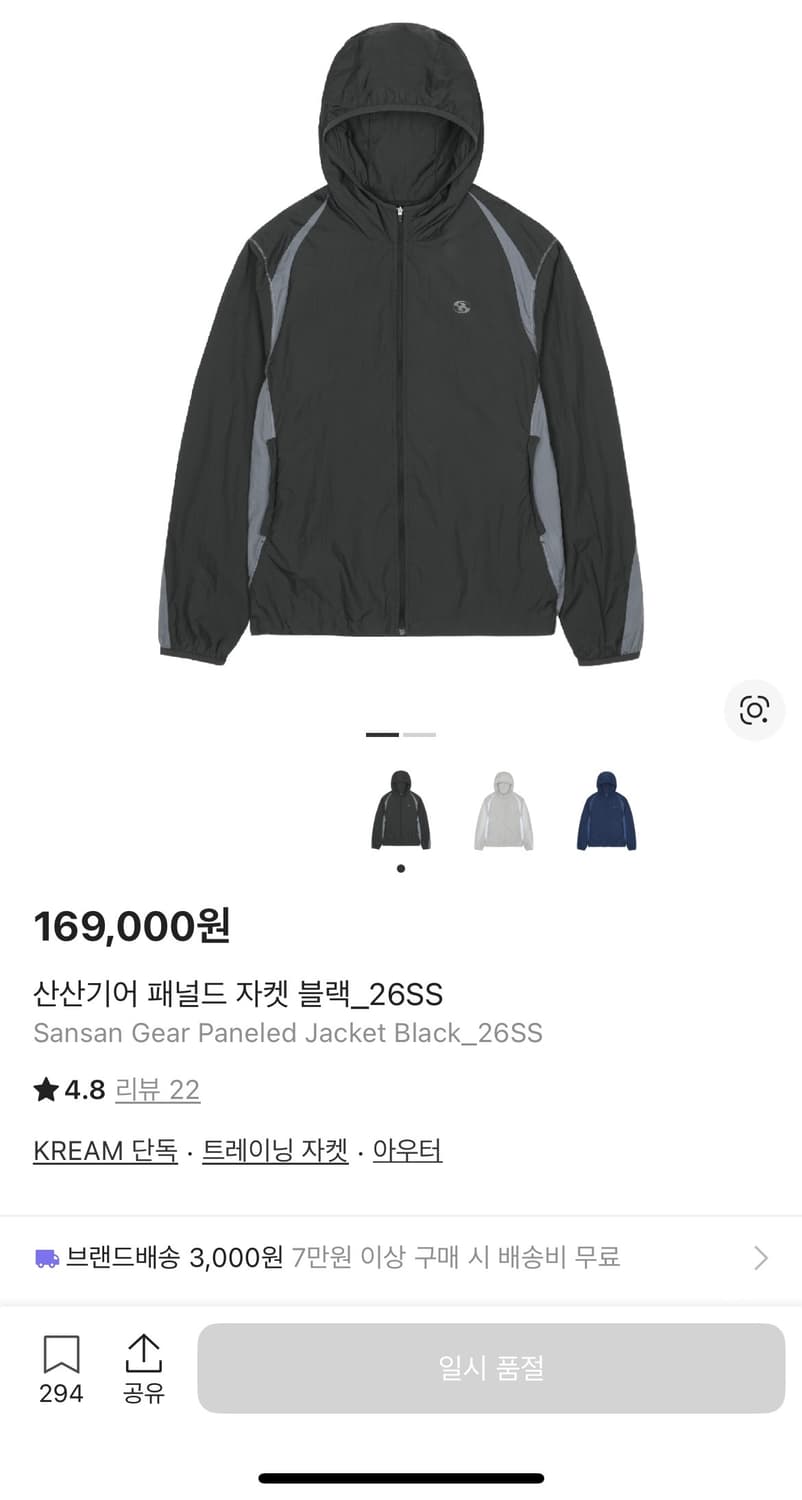Open shipping fee information row

coord(400,1258)
